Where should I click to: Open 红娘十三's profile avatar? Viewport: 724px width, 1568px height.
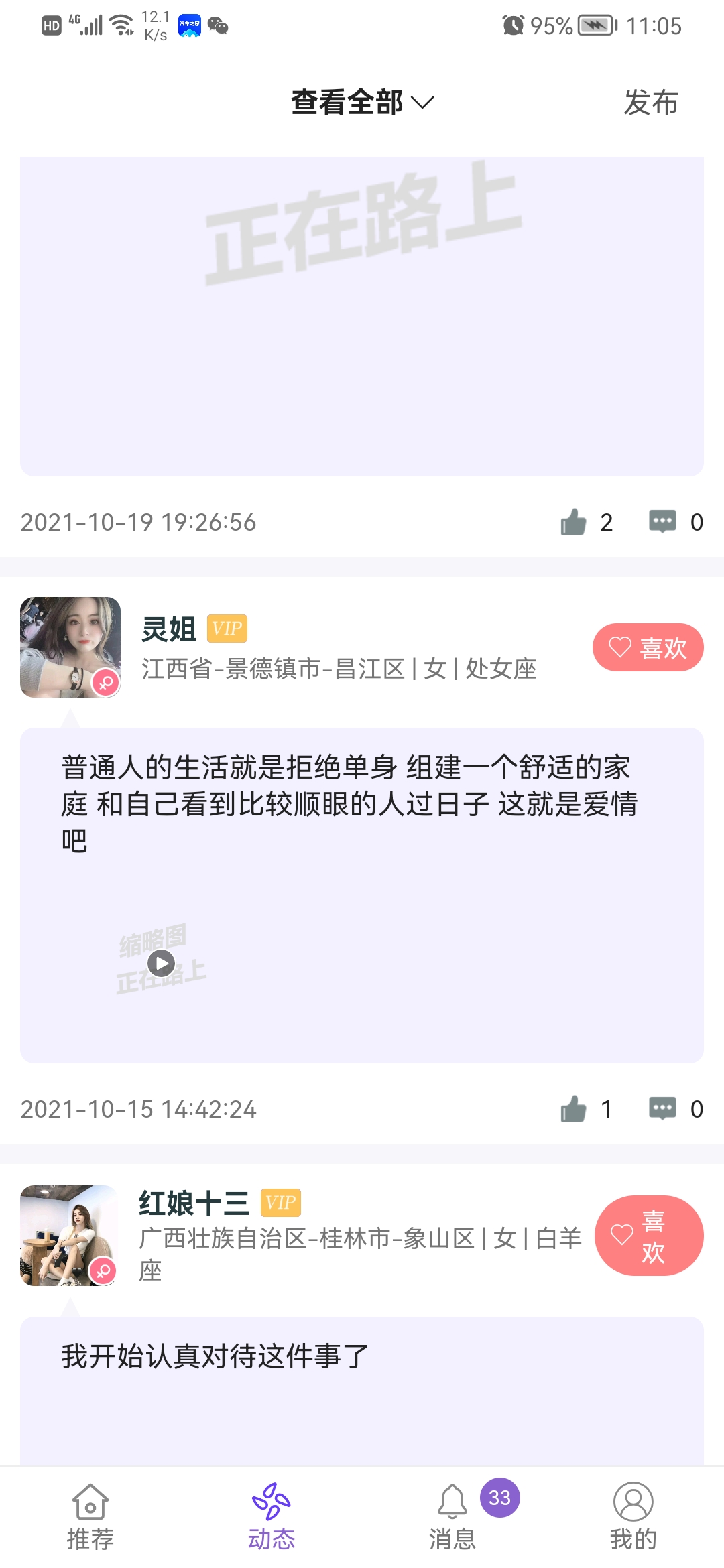tap(70, 1235)
